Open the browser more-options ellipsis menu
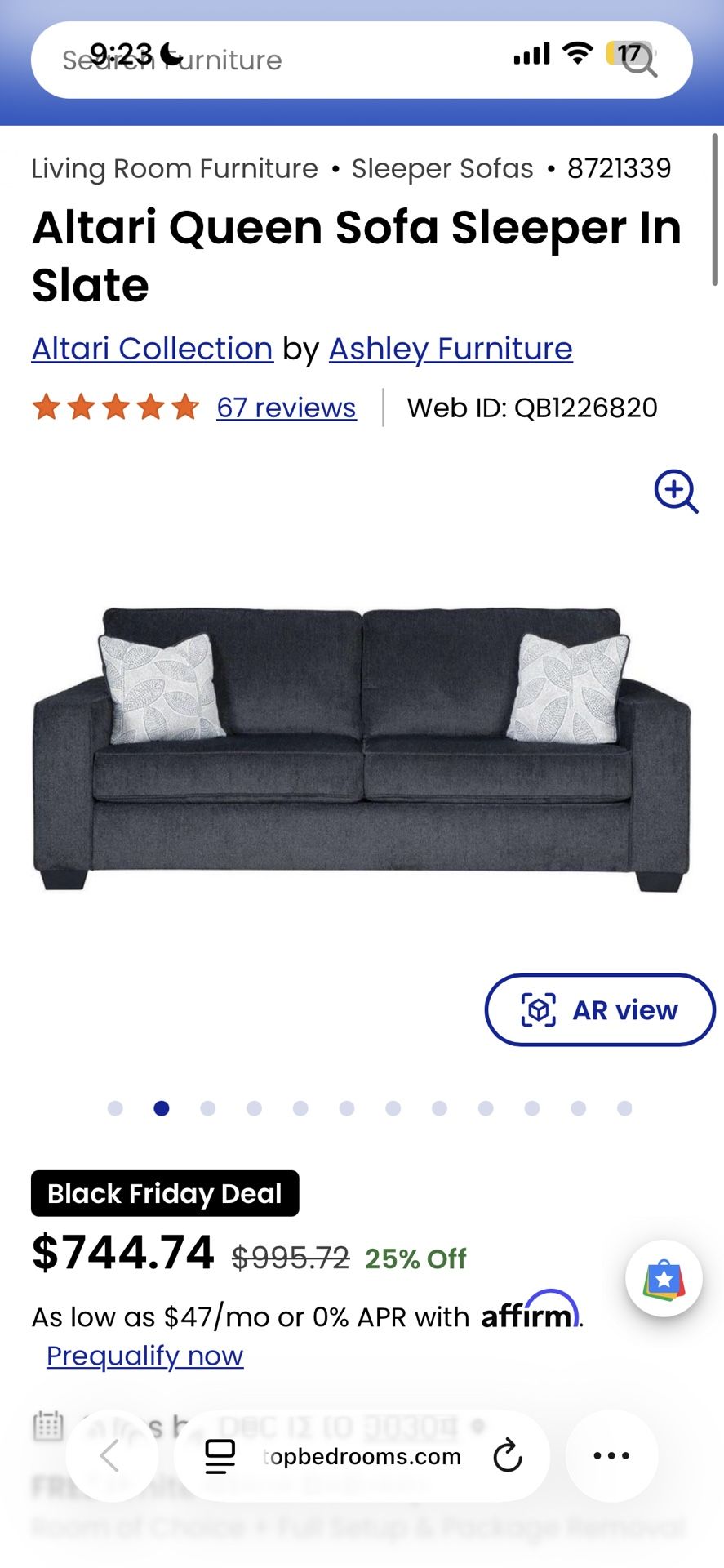This screenshot has width=724, height=1568. coord(611,1455)
